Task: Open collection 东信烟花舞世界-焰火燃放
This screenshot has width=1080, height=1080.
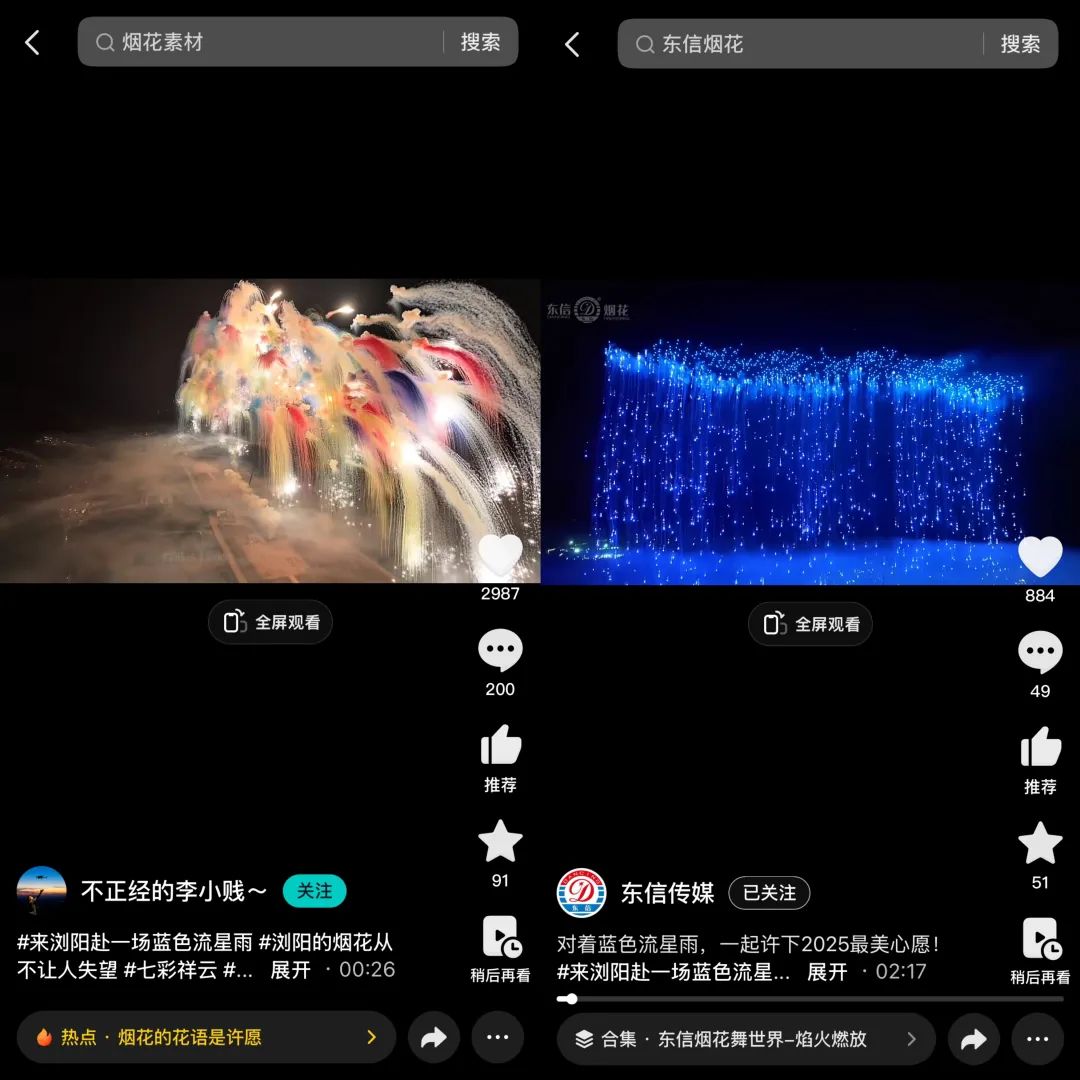Action: [x=745, y=1039]
